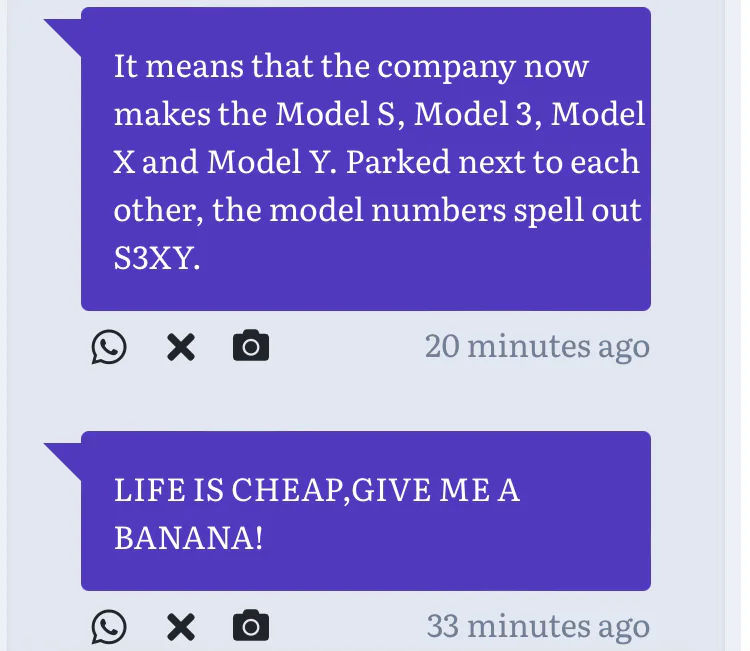Share the S3XY comment on X

click(181, 347)
